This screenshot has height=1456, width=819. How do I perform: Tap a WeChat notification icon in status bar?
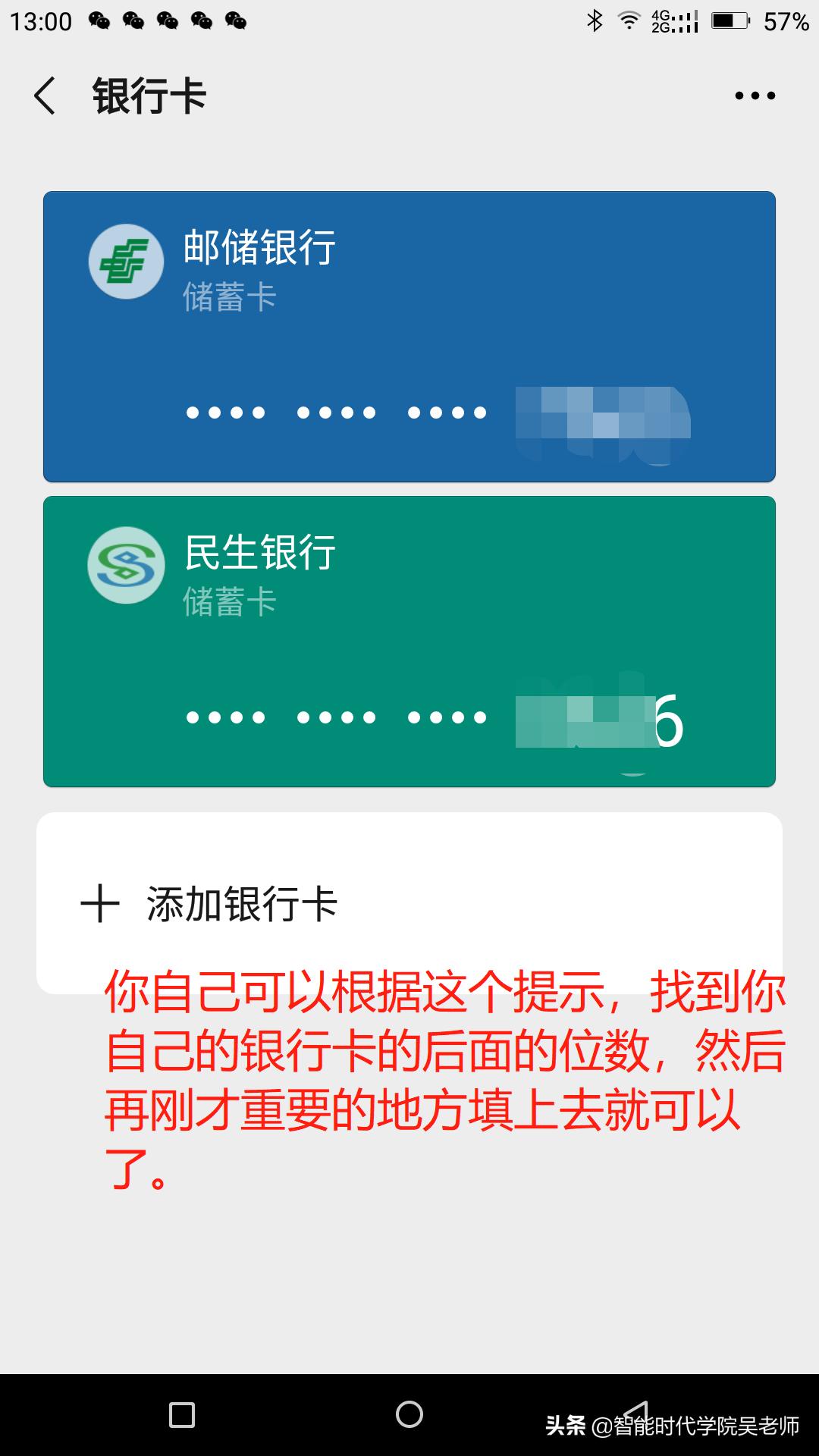coord(99,19)
